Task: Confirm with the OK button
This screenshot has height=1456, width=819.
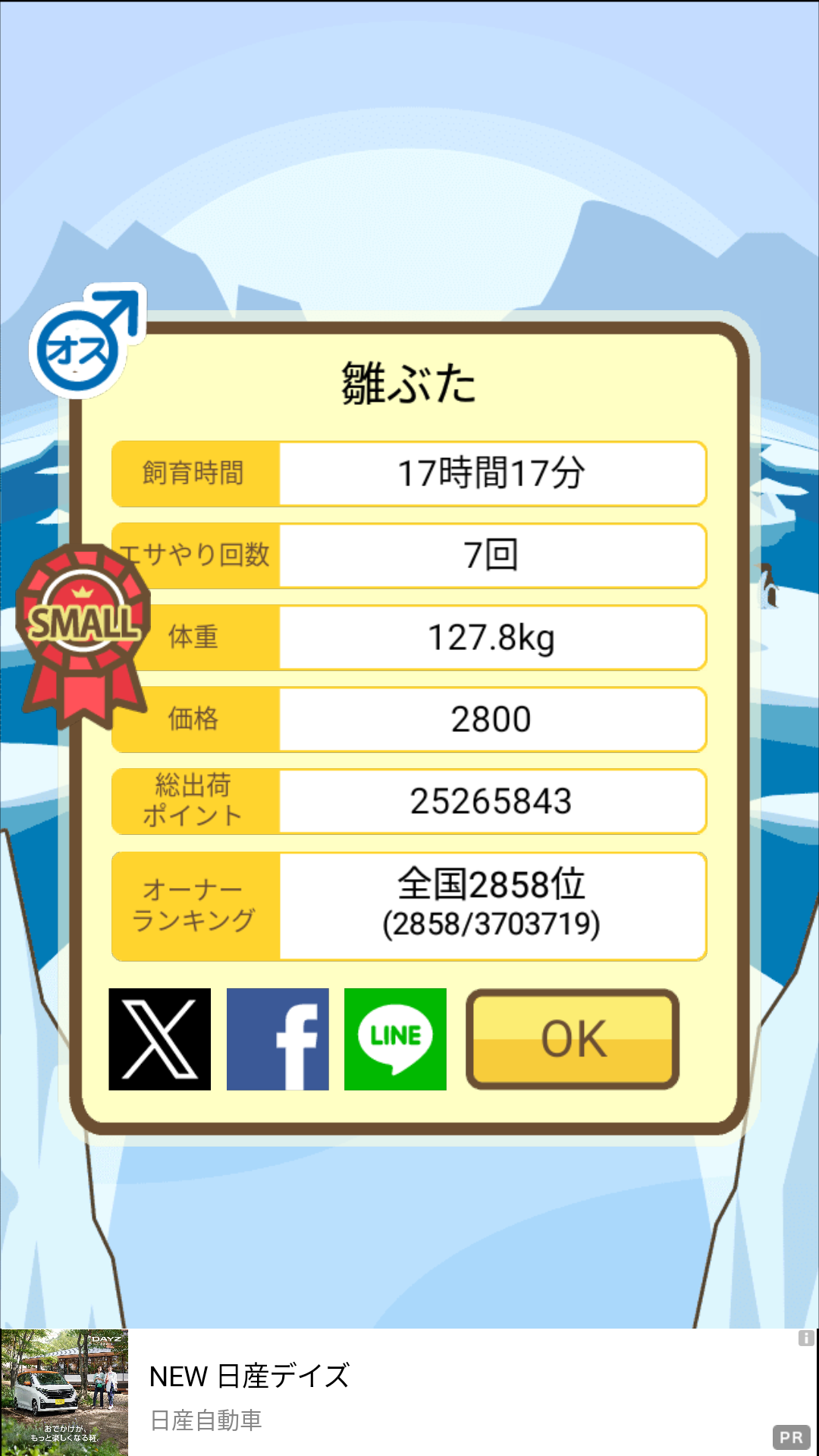Action: 573,1039
